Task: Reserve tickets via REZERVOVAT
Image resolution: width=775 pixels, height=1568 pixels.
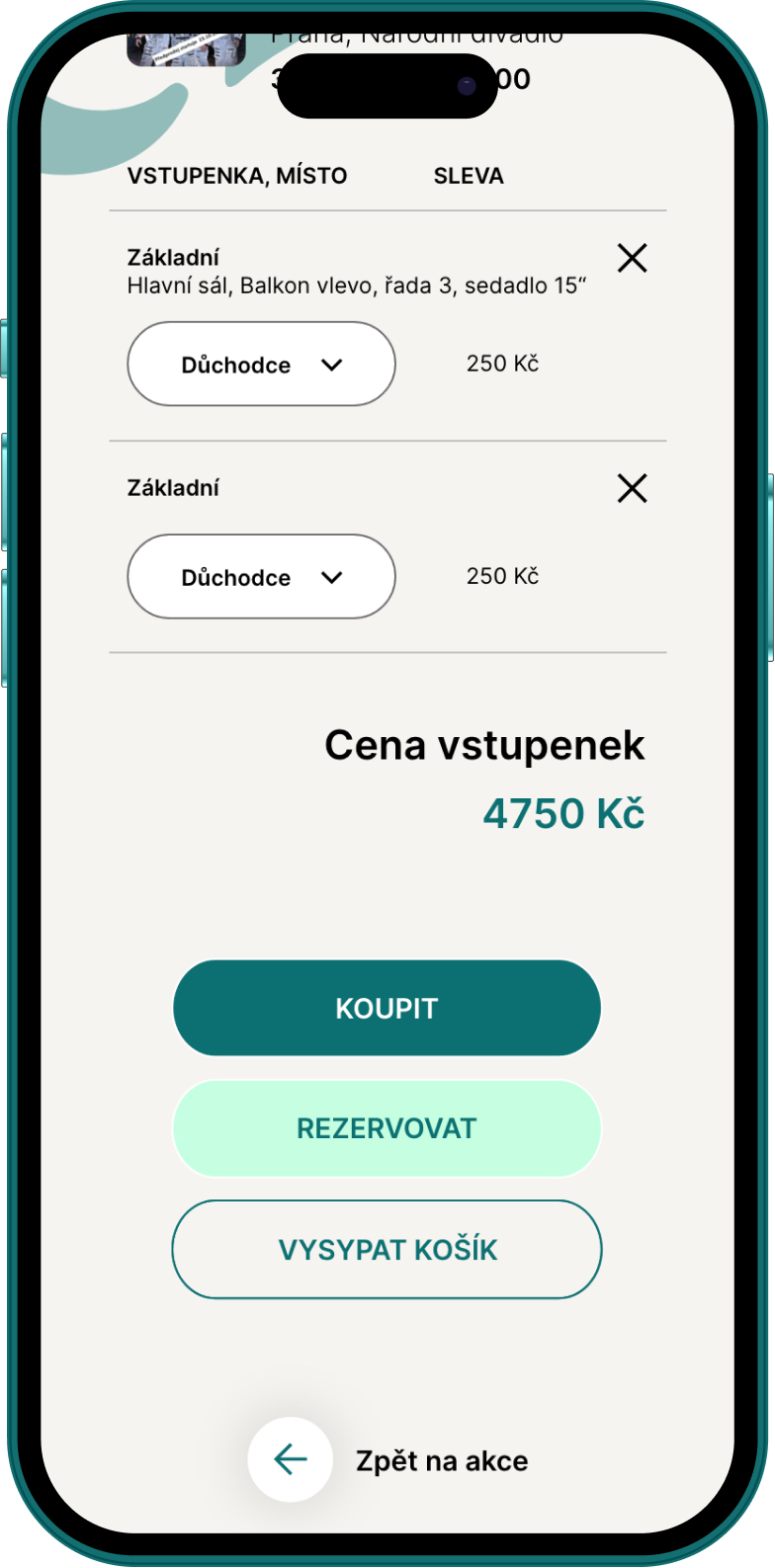Action: tap(387, 1128)
